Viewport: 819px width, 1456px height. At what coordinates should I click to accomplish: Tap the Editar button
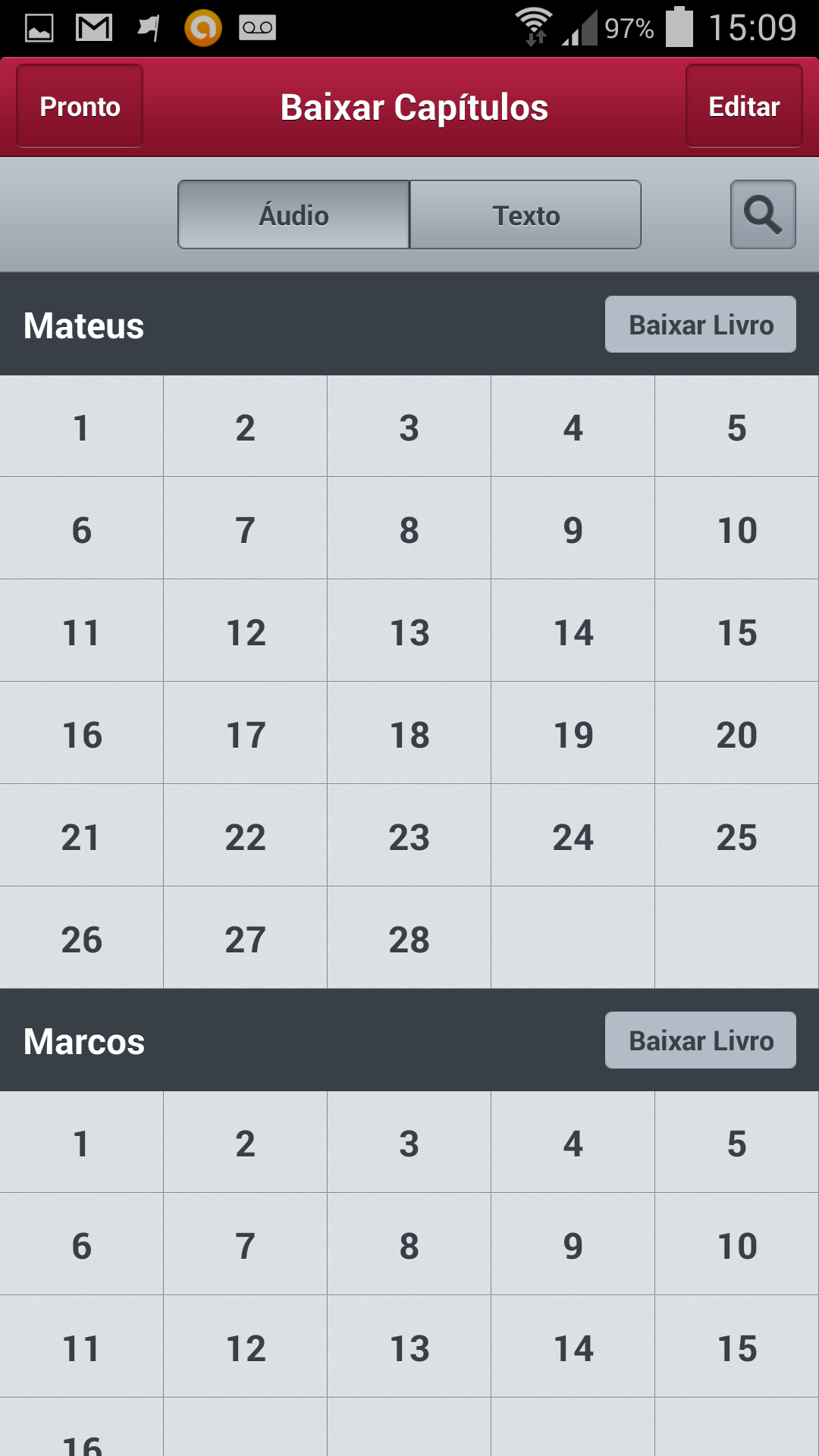click(x=744, y=106)
